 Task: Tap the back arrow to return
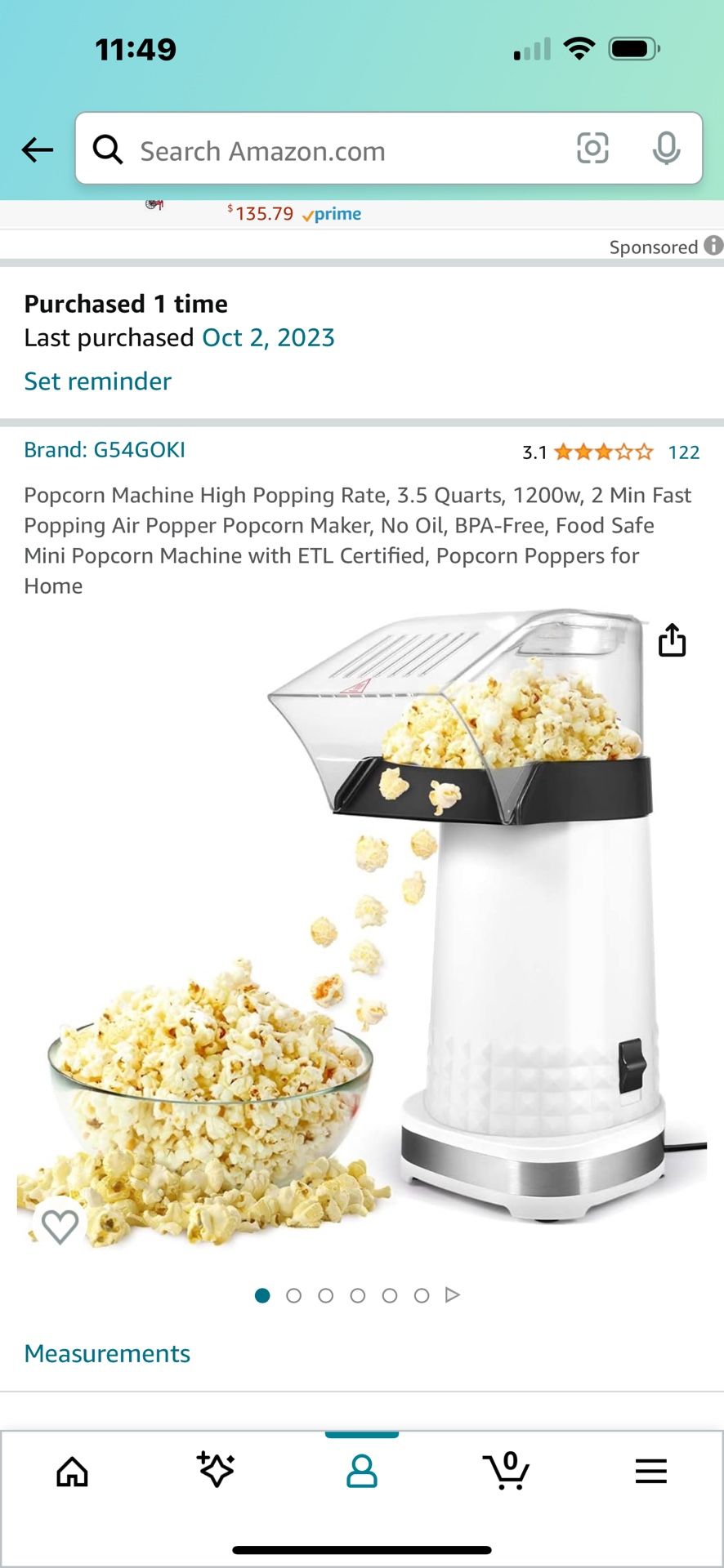click(36, 149)
